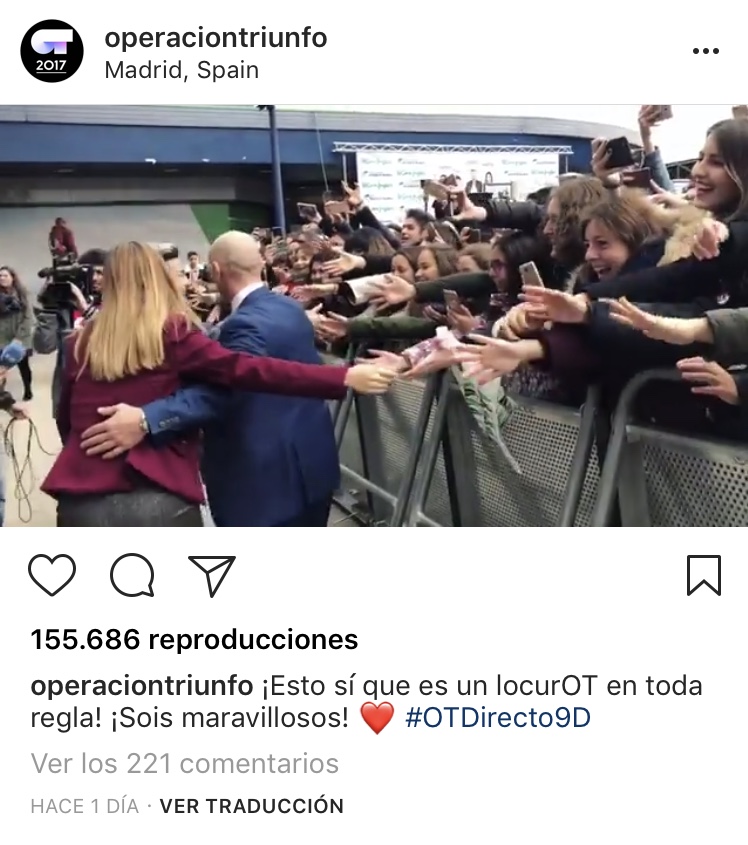Viewport: 748px width, 845px height.
Task: Play the operaciontriunfo video post
Action: pyautogui.click(x=374, y=315)
